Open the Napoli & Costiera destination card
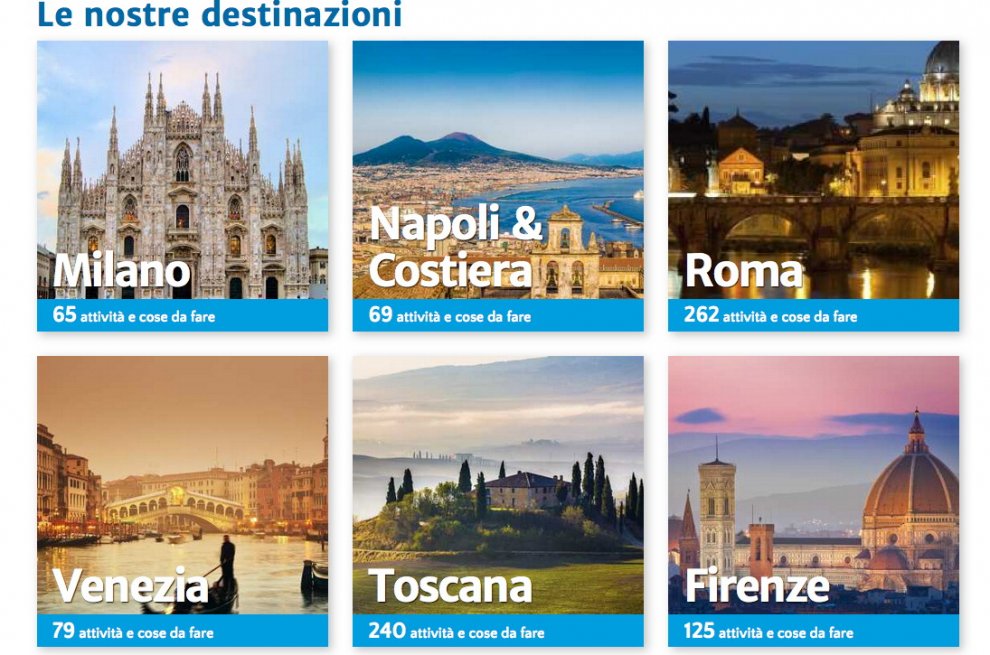The width and height of the screenshot is (990, 655). point(498,186)
